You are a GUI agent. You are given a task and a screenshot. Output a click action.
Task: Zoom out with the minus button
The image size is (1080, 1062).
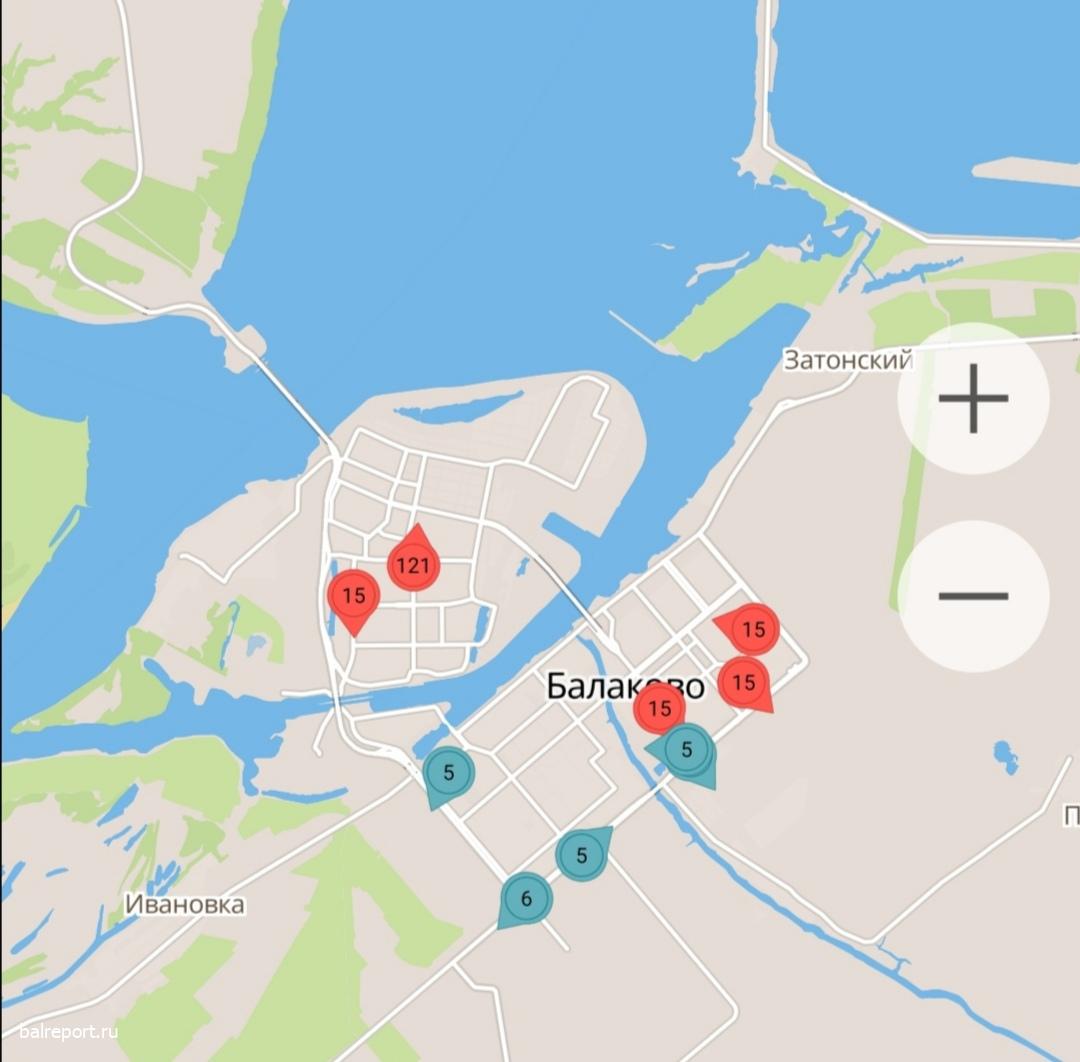click(x=973, y=596)
